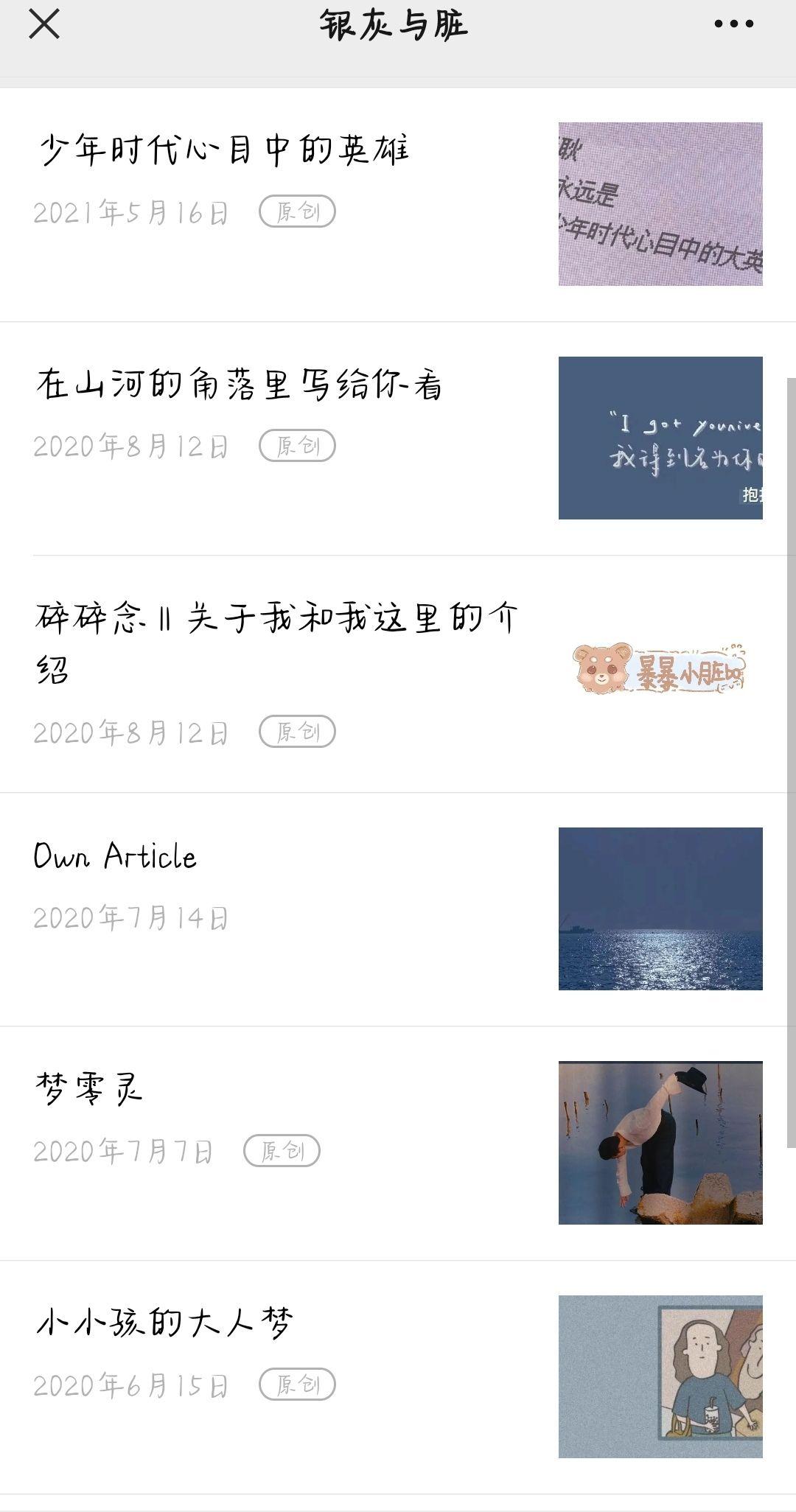
Task: Open the three-dot overflow menu
Action: pos(733,24)
